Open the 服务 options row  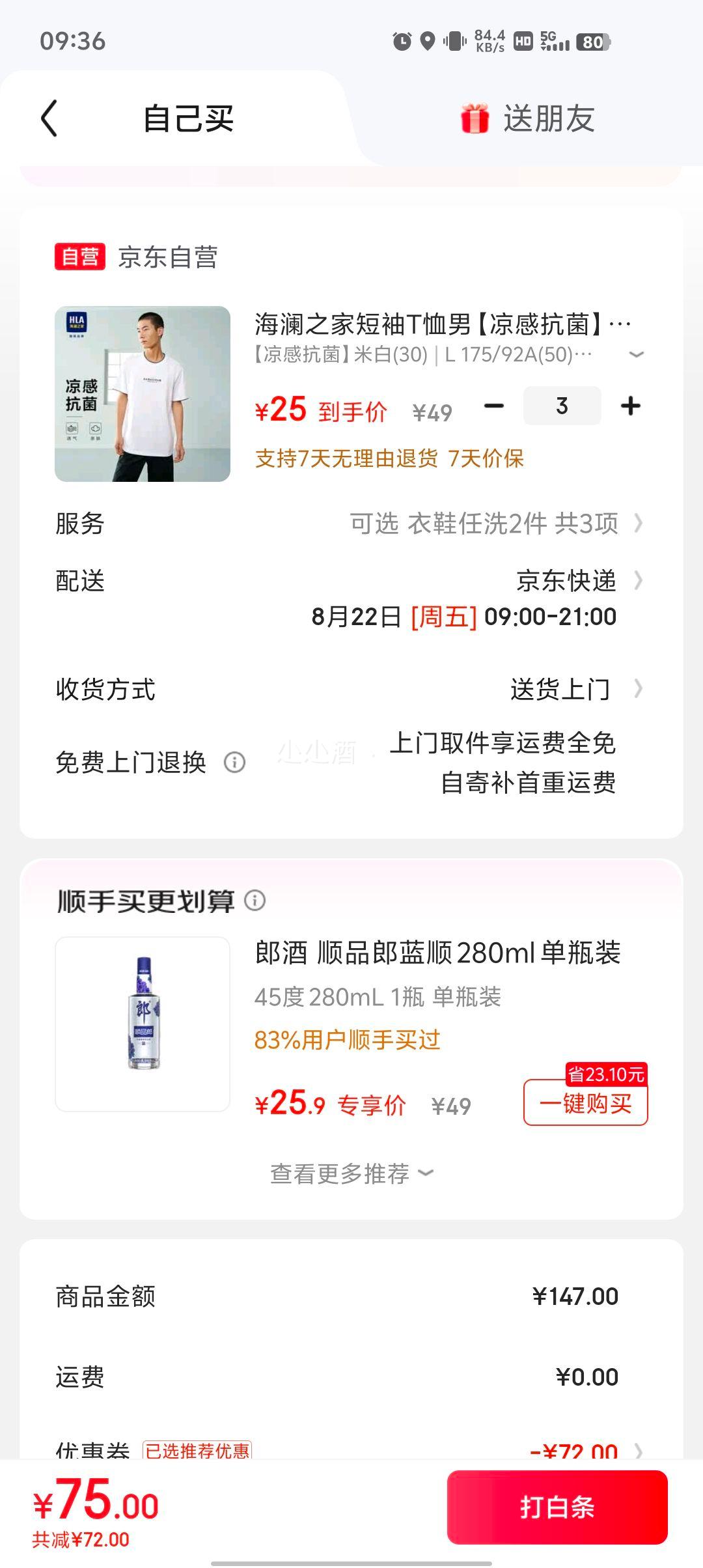[351, 524]
